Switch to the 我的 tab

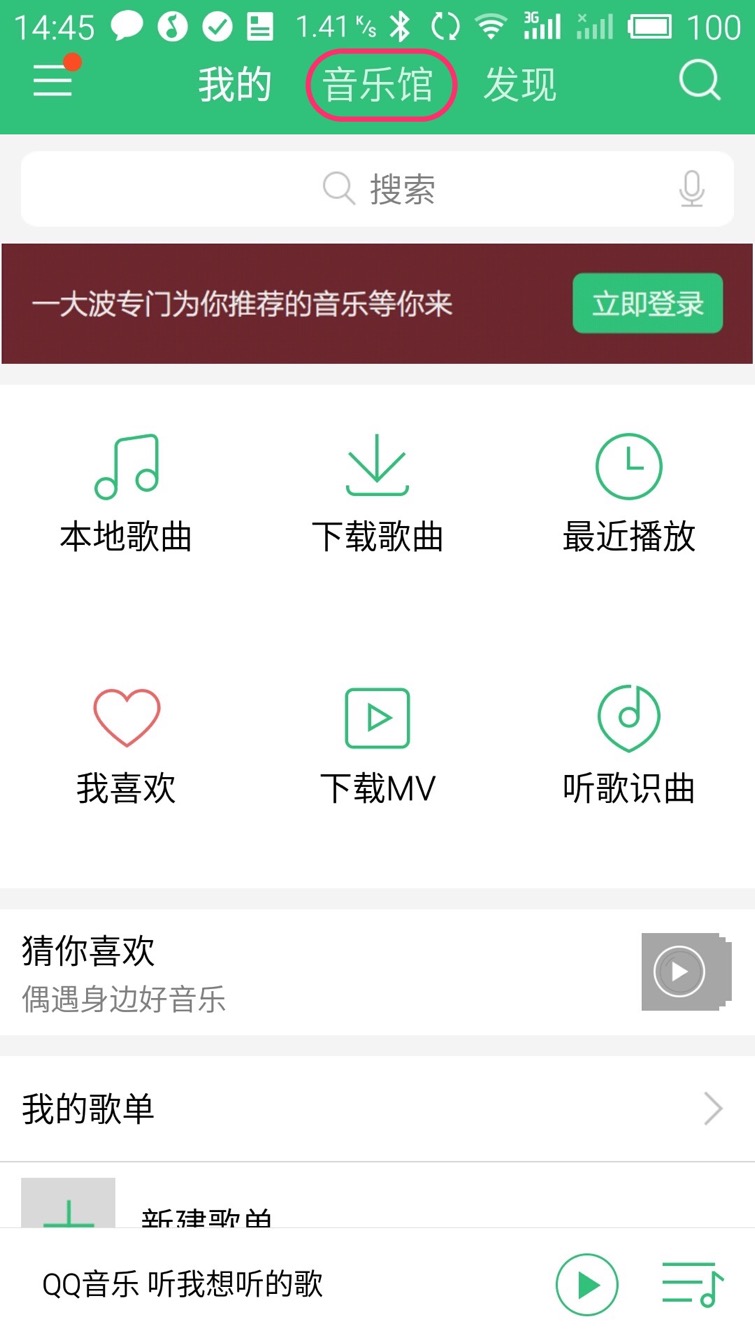click(x=234, y=85)
